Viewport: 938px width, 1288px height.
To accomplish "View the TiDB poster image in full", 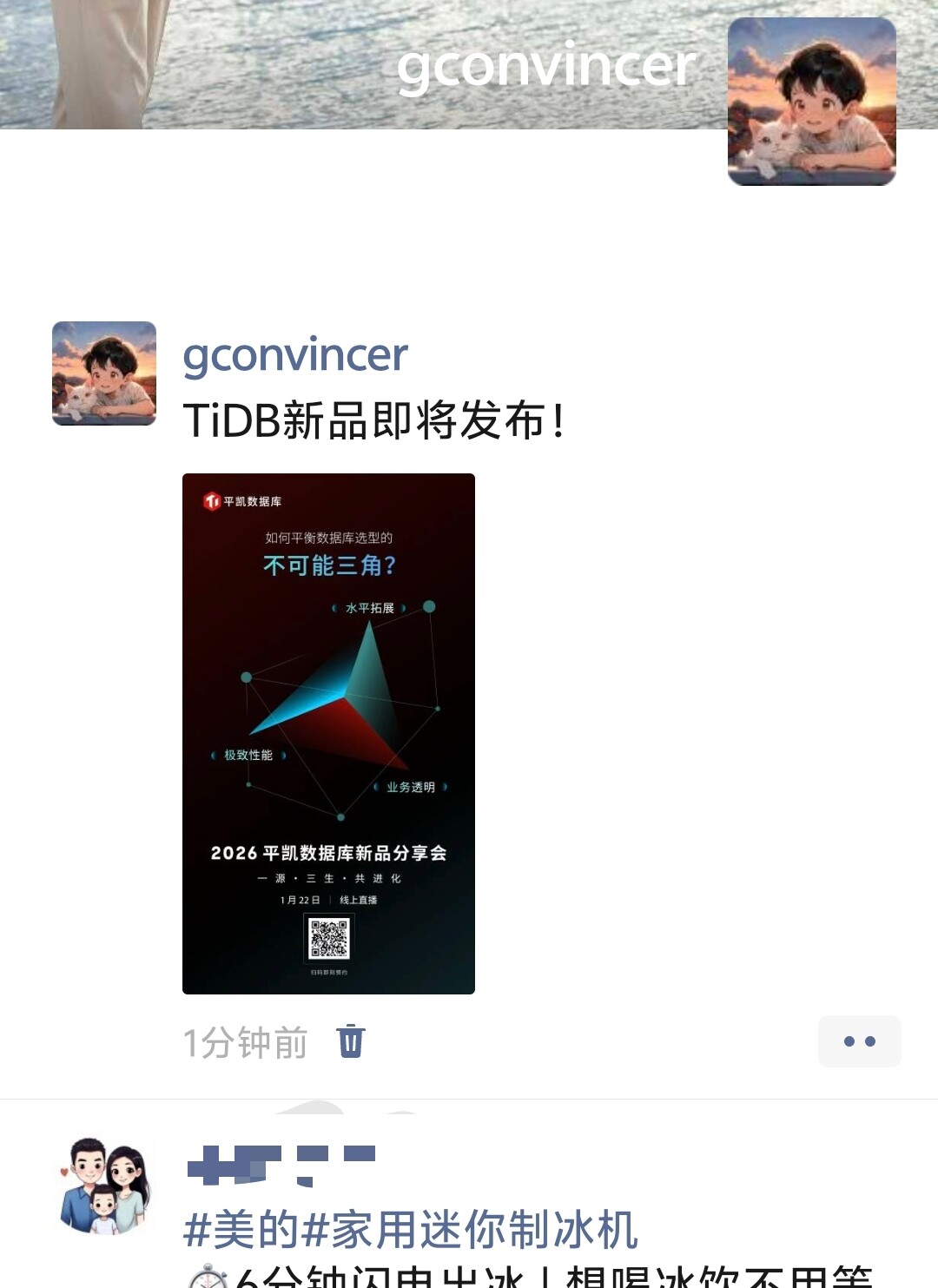I will pyautogui.click(x=328, y=733).
